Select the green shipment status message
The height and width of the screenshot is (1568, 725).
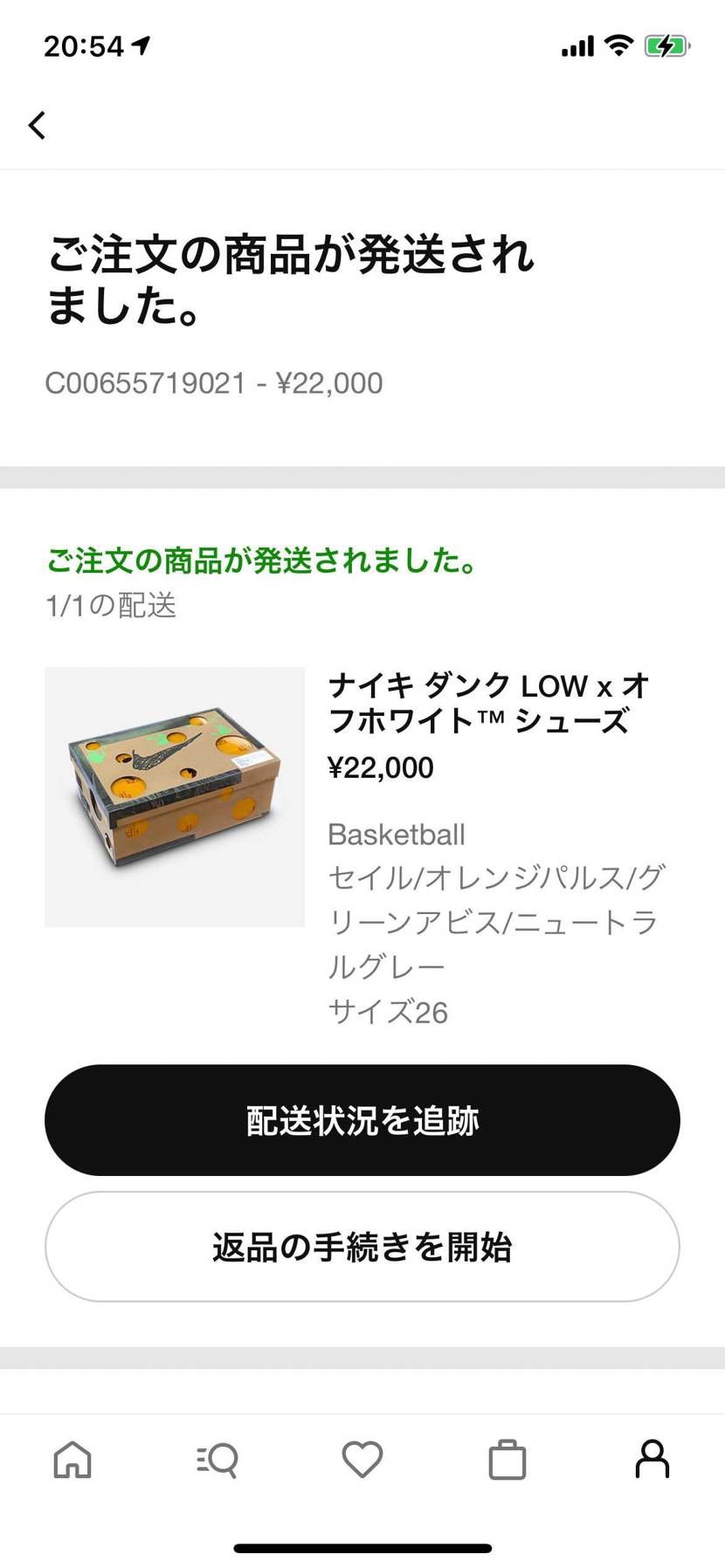coord(261,560)
